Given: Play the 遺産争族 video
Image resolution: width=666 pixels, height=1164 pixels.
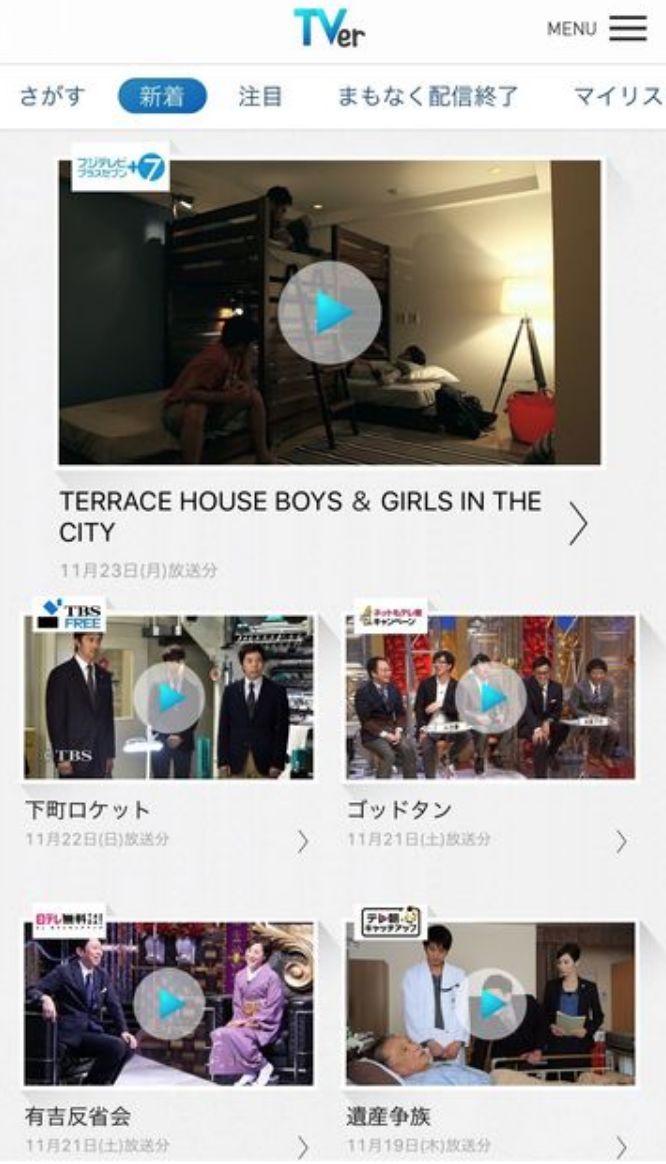Looking at the screenshot, I should (490, 1004).
